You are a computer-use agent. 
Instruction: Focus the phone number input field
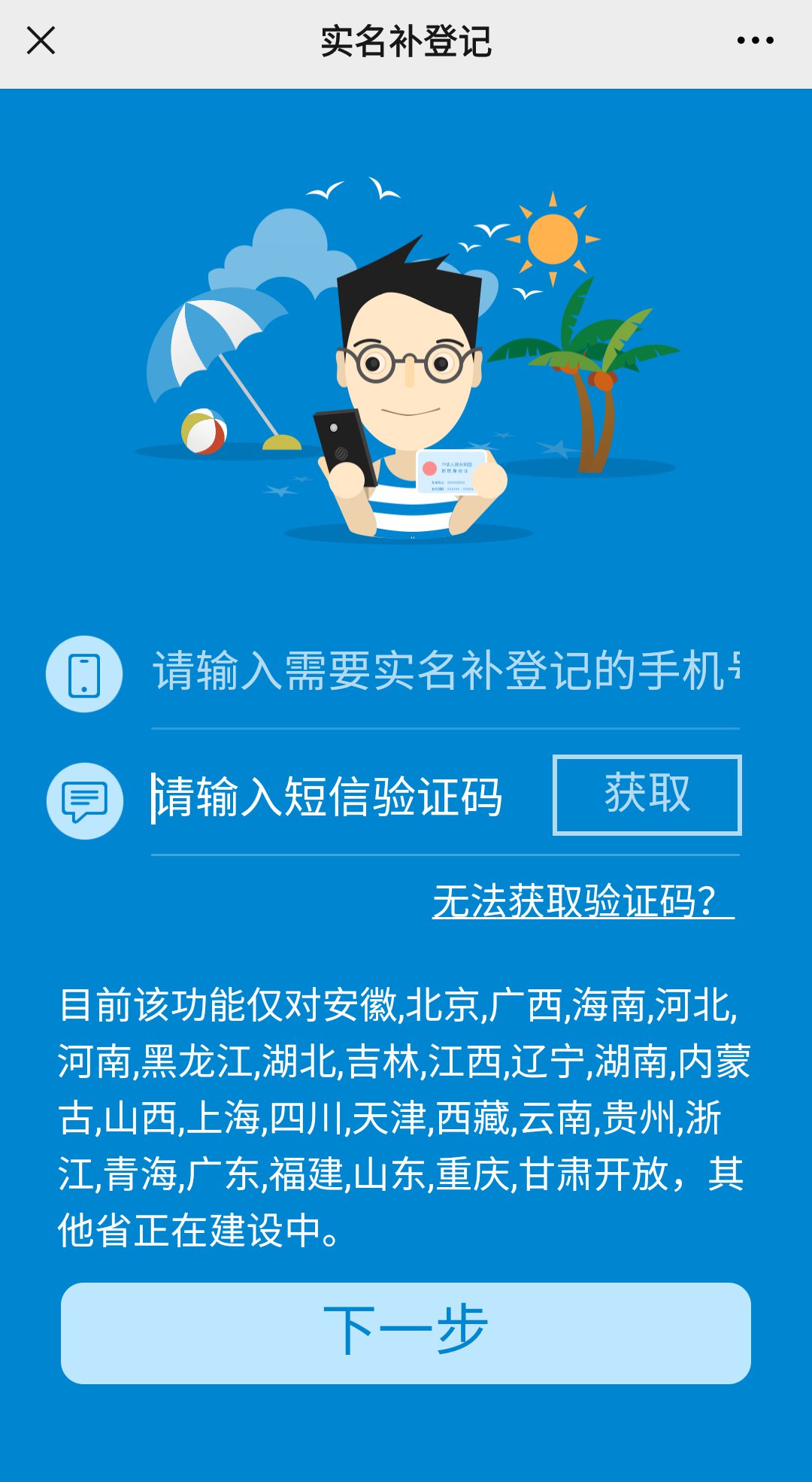pyautogui.click(x=445, y=671)
